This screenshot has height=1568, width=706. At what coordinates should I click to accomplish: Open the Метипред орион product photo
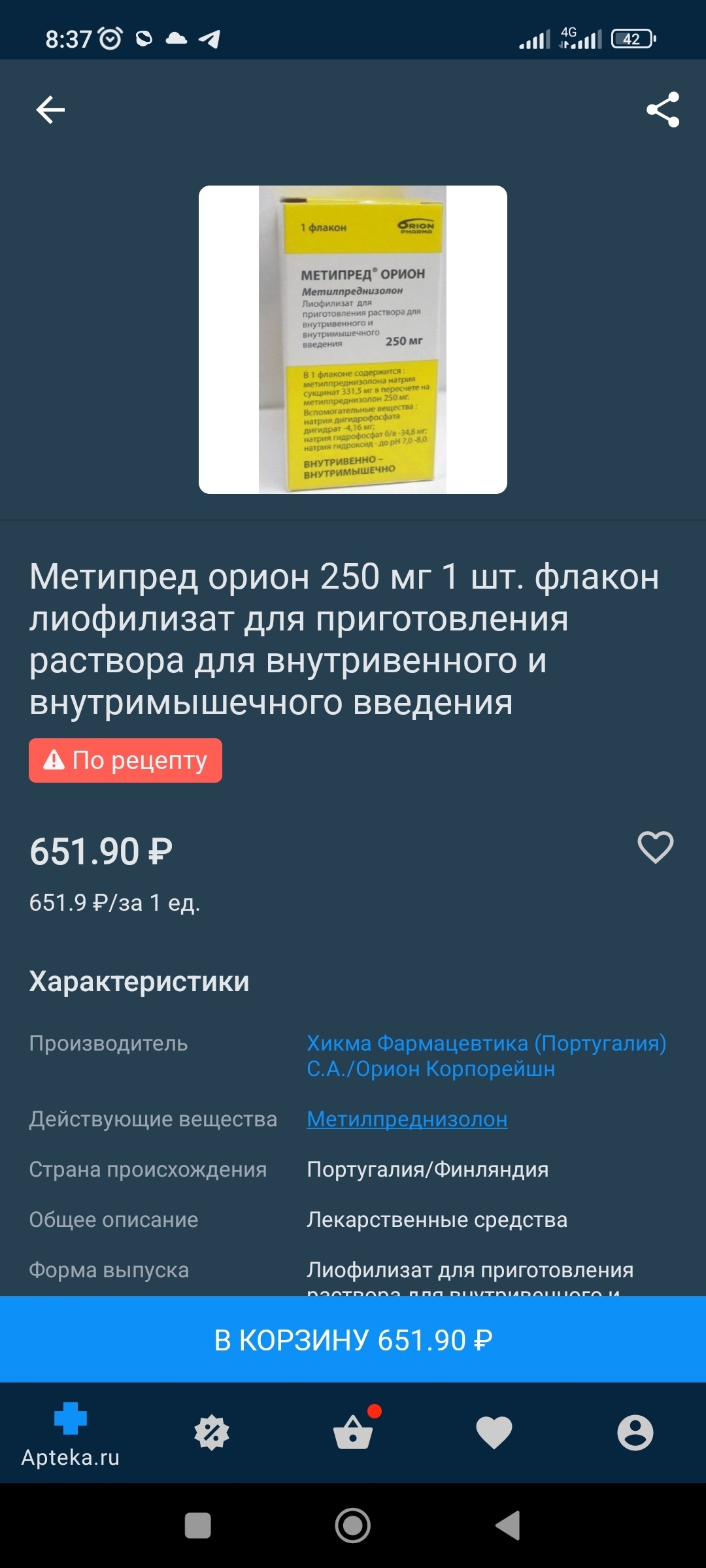(353, 340)
